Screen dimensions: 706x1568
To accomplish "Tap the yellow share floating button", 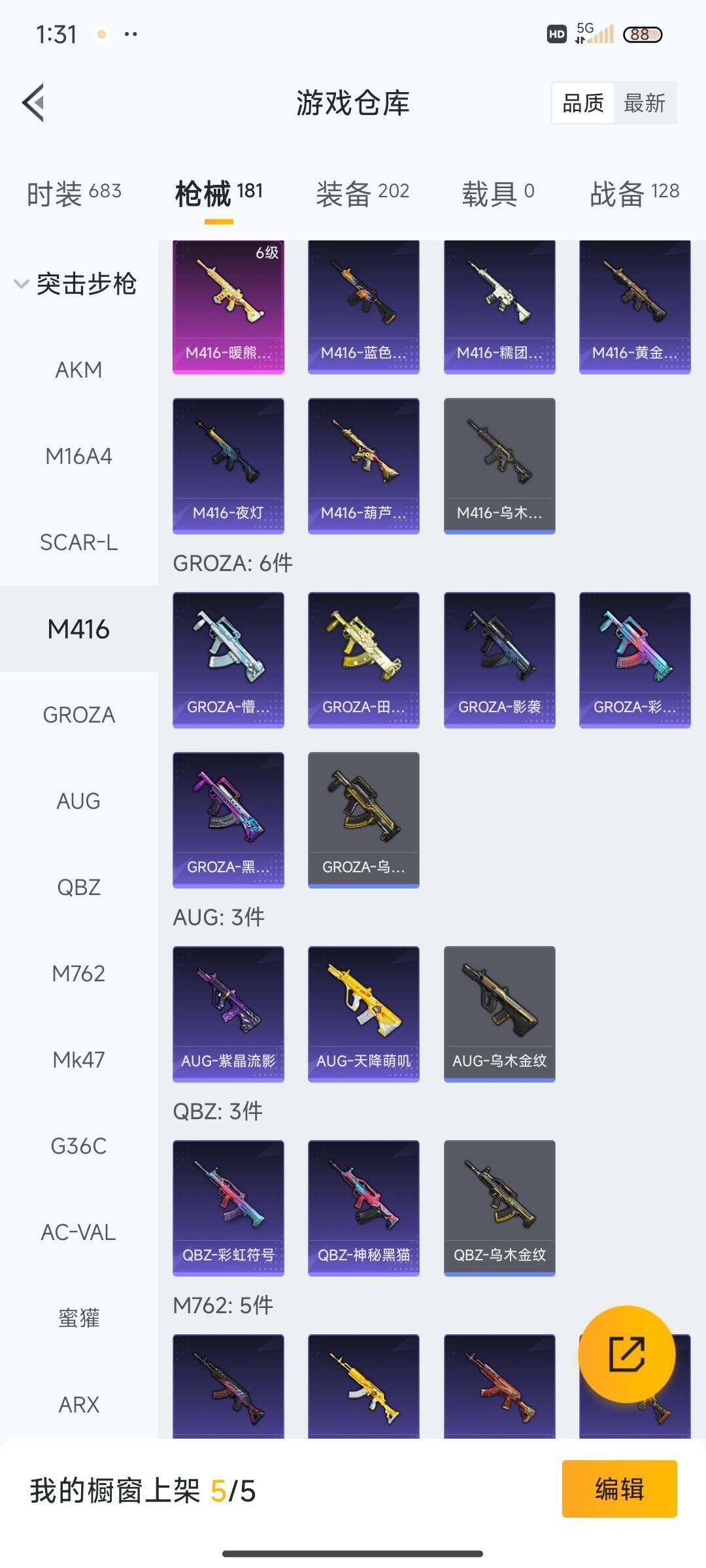I will [x=626, y=1354].
